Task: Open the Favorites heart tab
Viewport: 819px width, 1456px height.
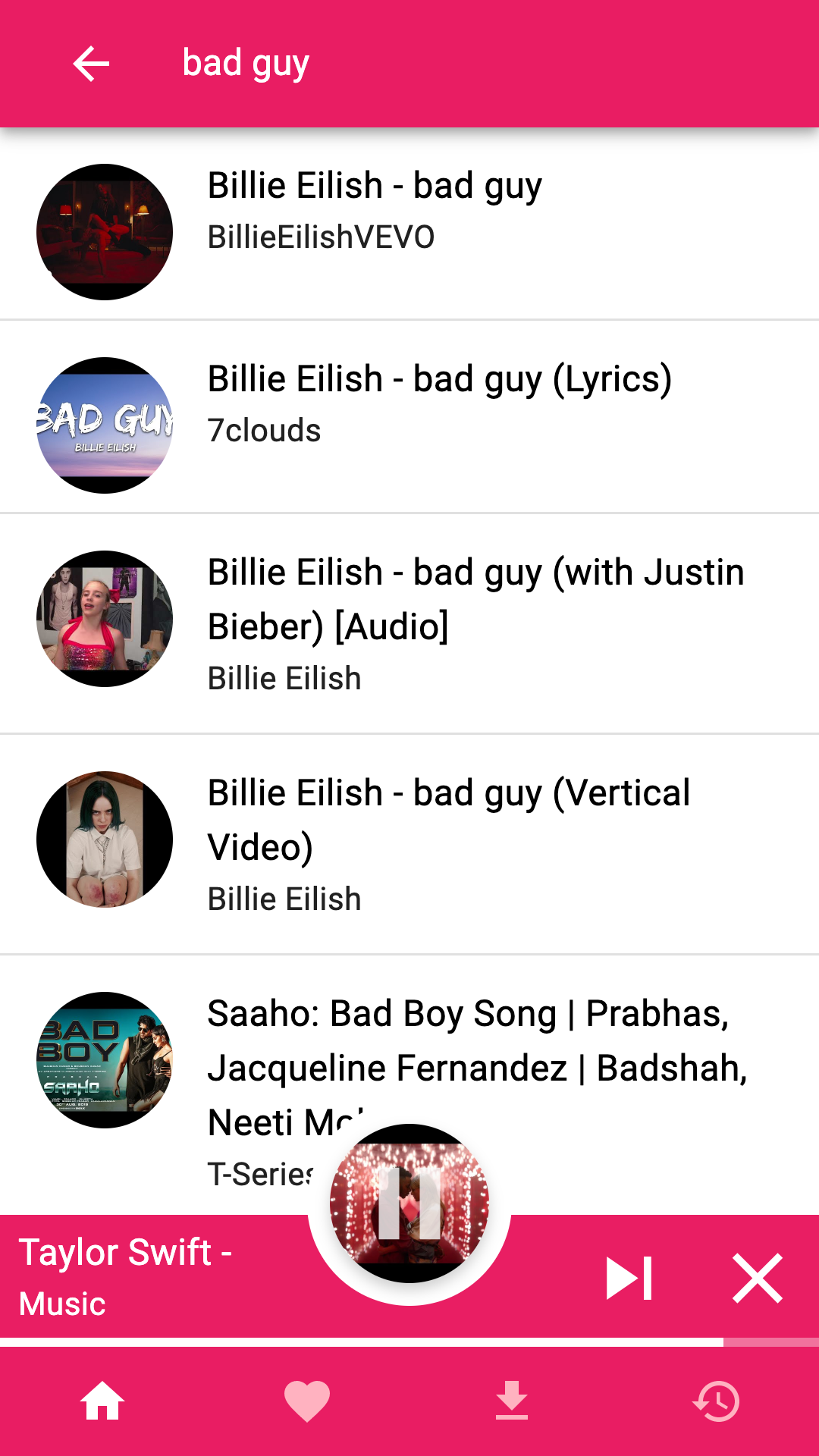Action: click(307, 1401)
